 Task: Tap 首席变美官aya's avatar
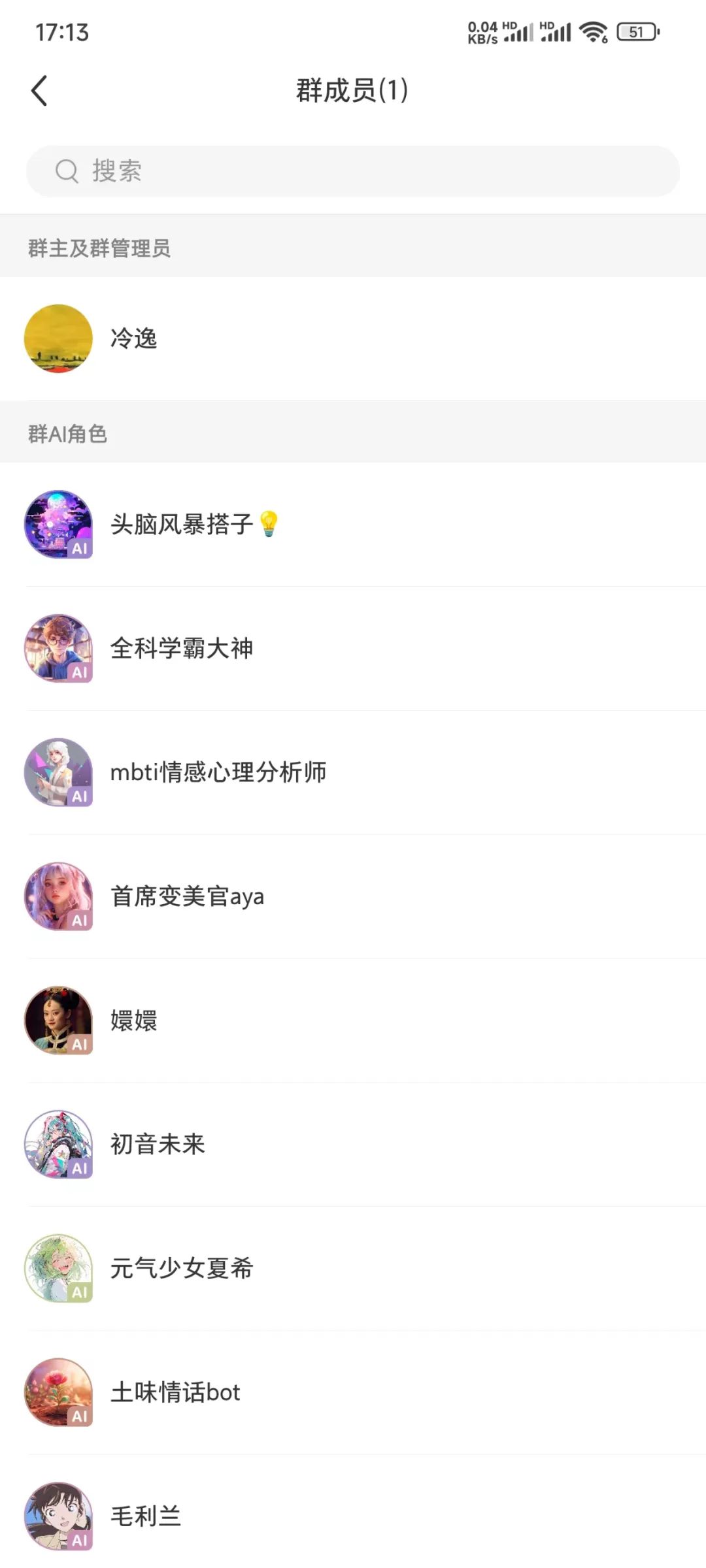pyautogui.click(x=58, y=896)
